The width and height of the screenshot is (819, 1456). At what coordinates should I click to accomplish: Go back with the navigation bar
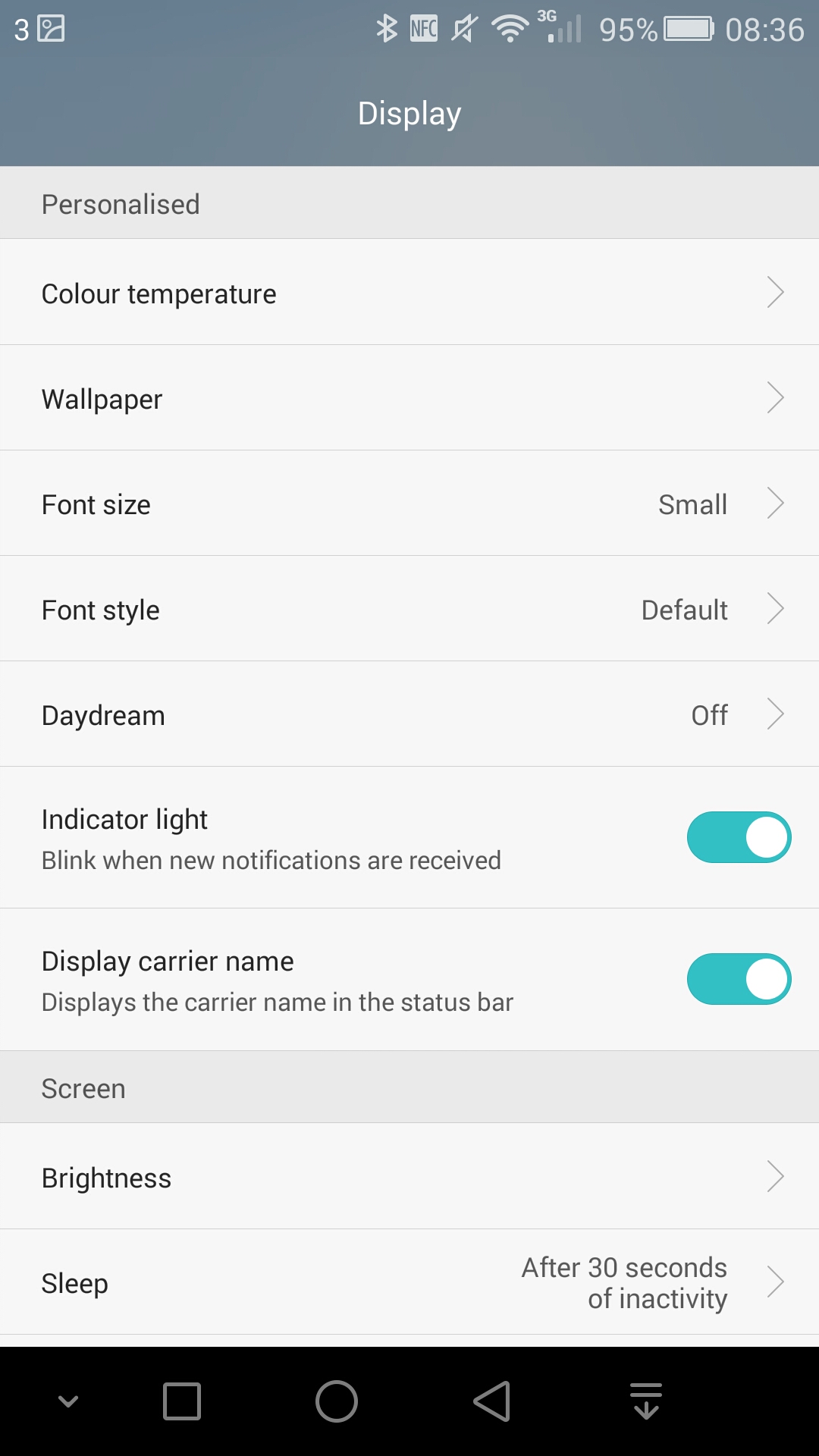tap(492, 1401)
